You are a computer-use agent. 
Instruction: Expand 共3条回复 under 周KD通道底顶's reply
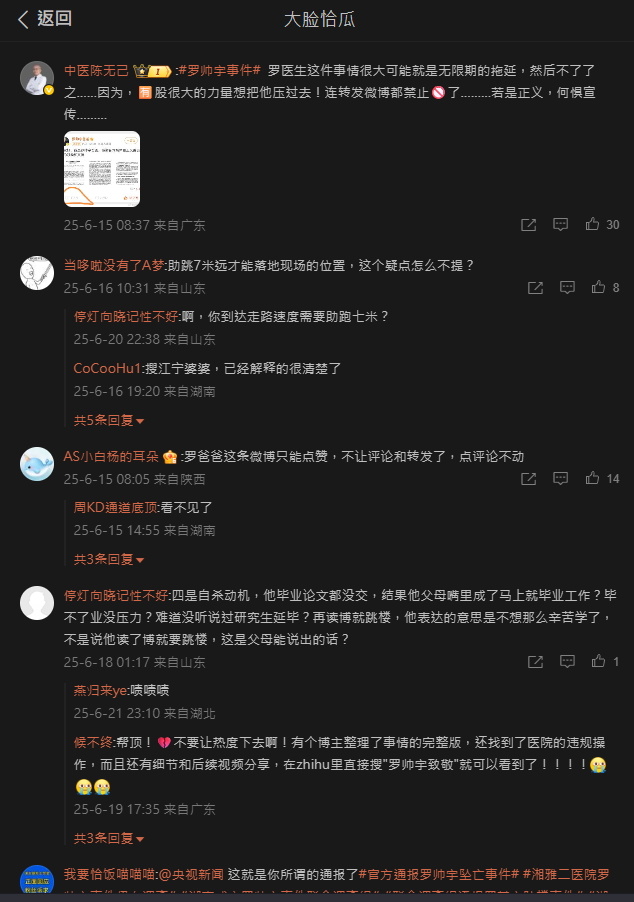[x=109, y=559]
